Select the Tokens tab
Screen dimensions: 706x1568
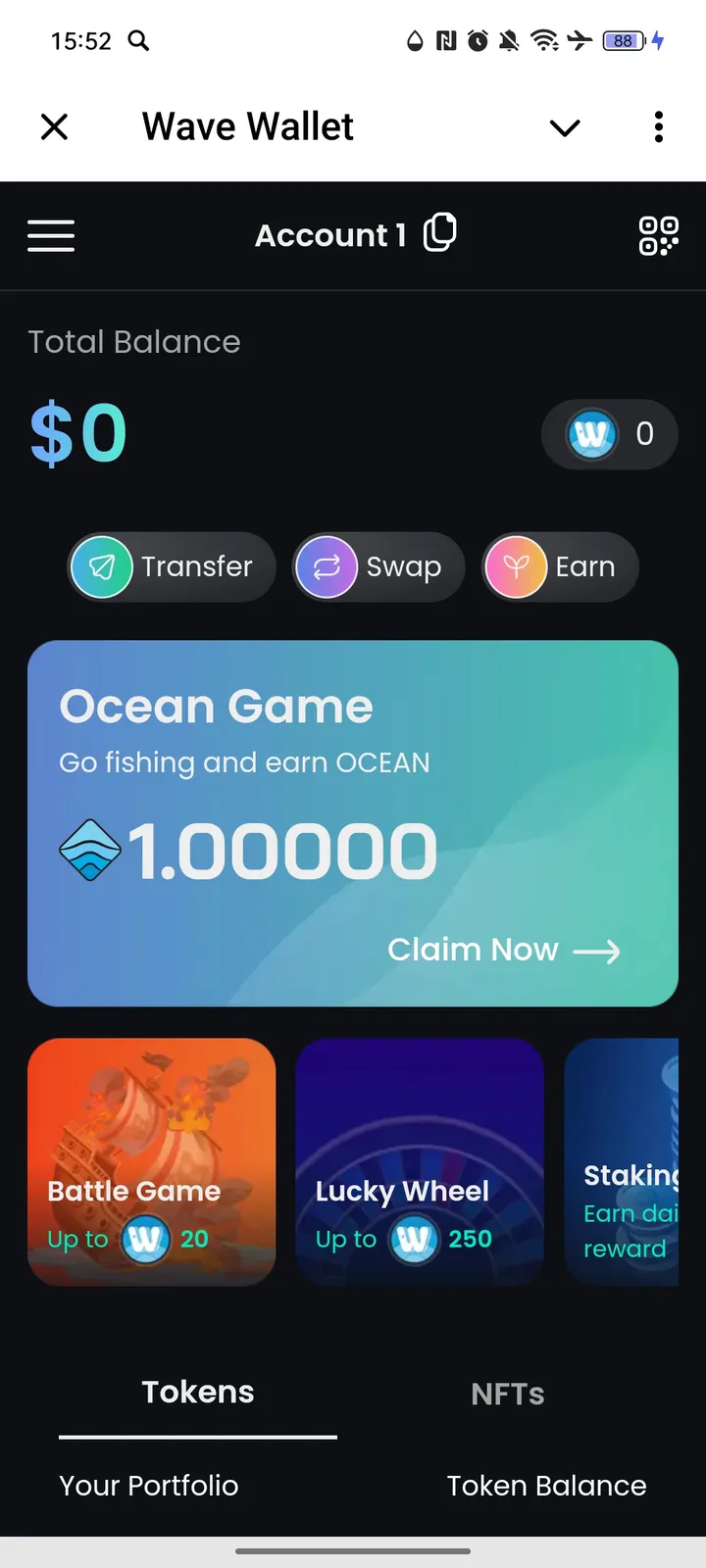(x=198, y=1393)
